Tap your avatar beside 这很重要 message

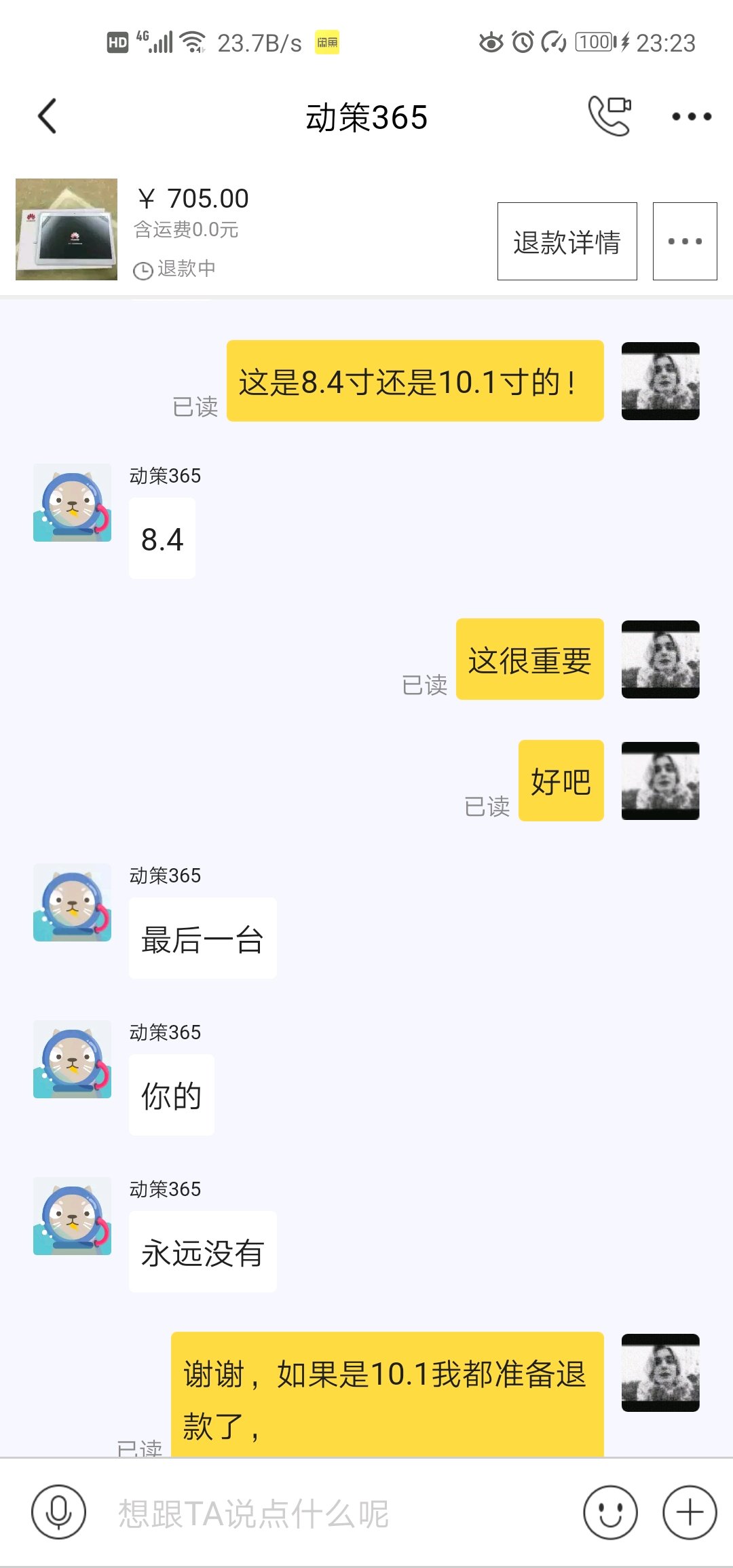660,659
